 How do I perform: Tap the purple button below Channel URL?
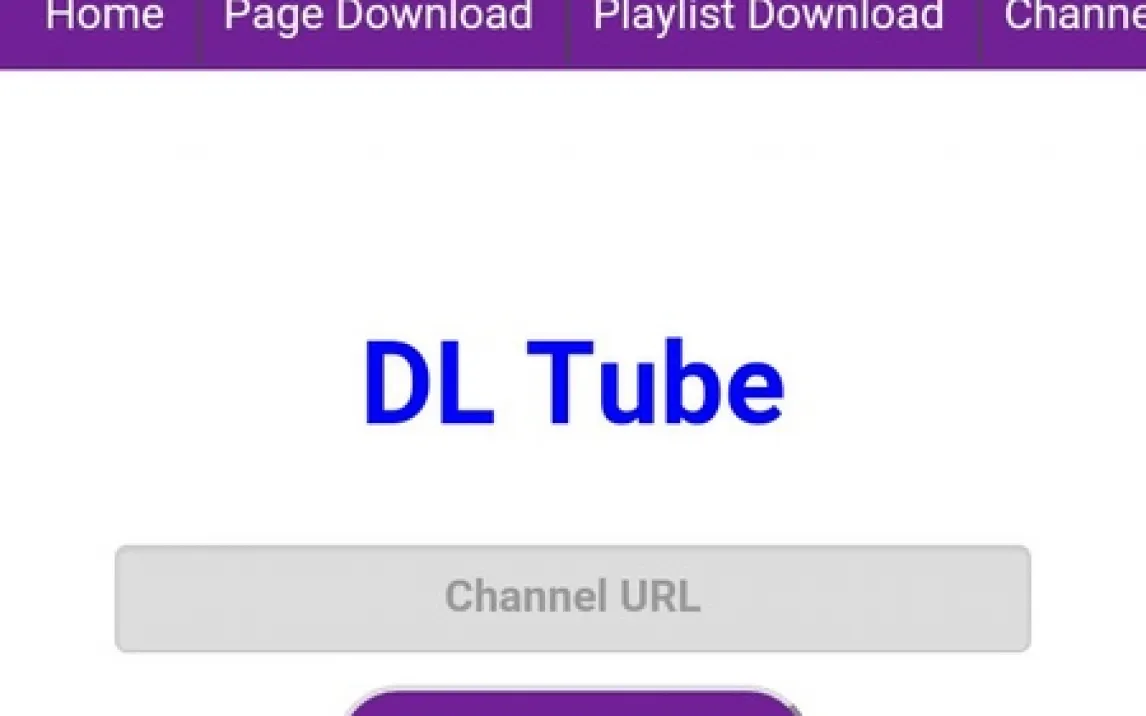click(572, 704)
